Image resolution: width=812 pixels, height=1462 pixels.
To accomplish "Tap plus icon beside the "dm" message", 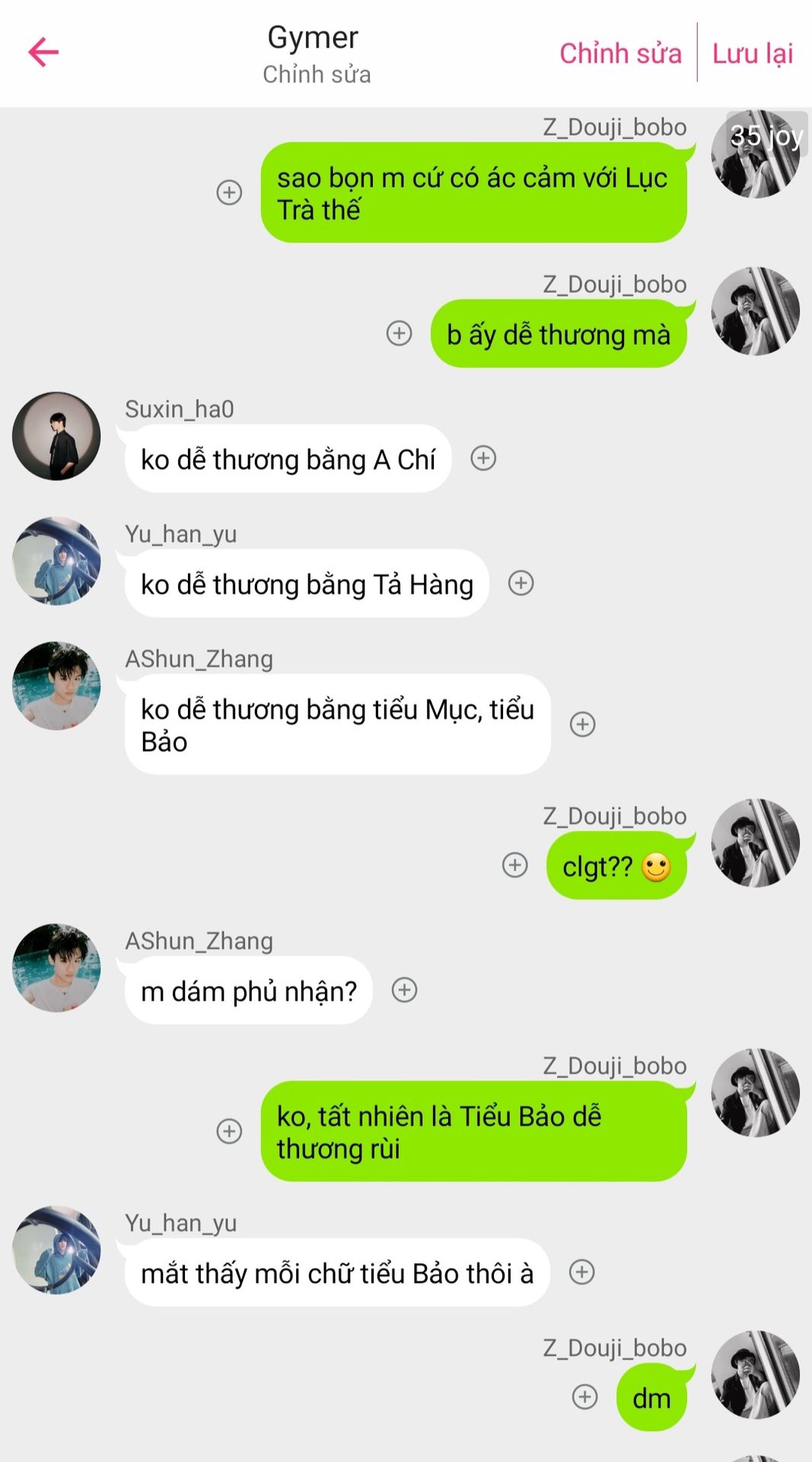I will 584,1397.
